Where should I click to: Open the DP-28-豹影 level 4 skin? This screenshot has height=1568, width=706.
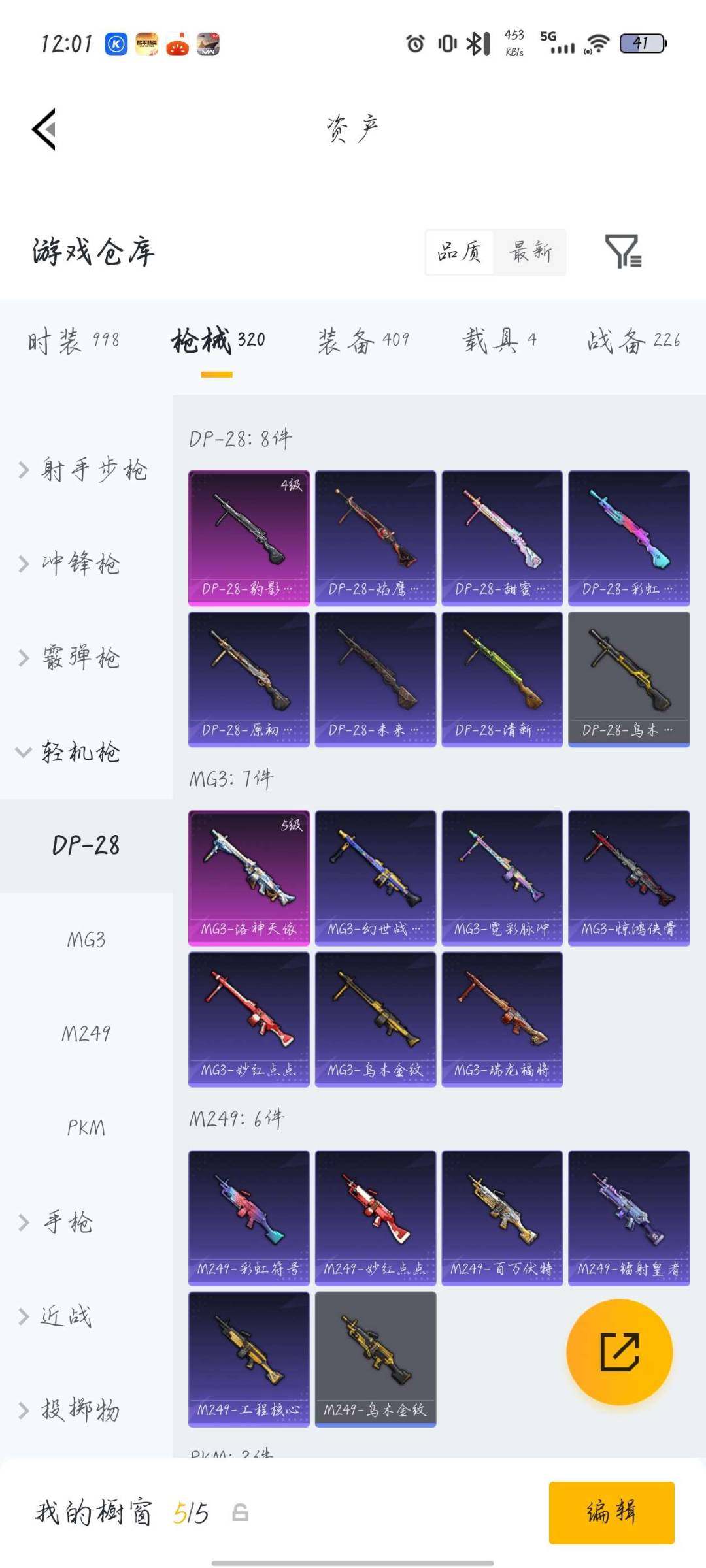tap(248, 538)
